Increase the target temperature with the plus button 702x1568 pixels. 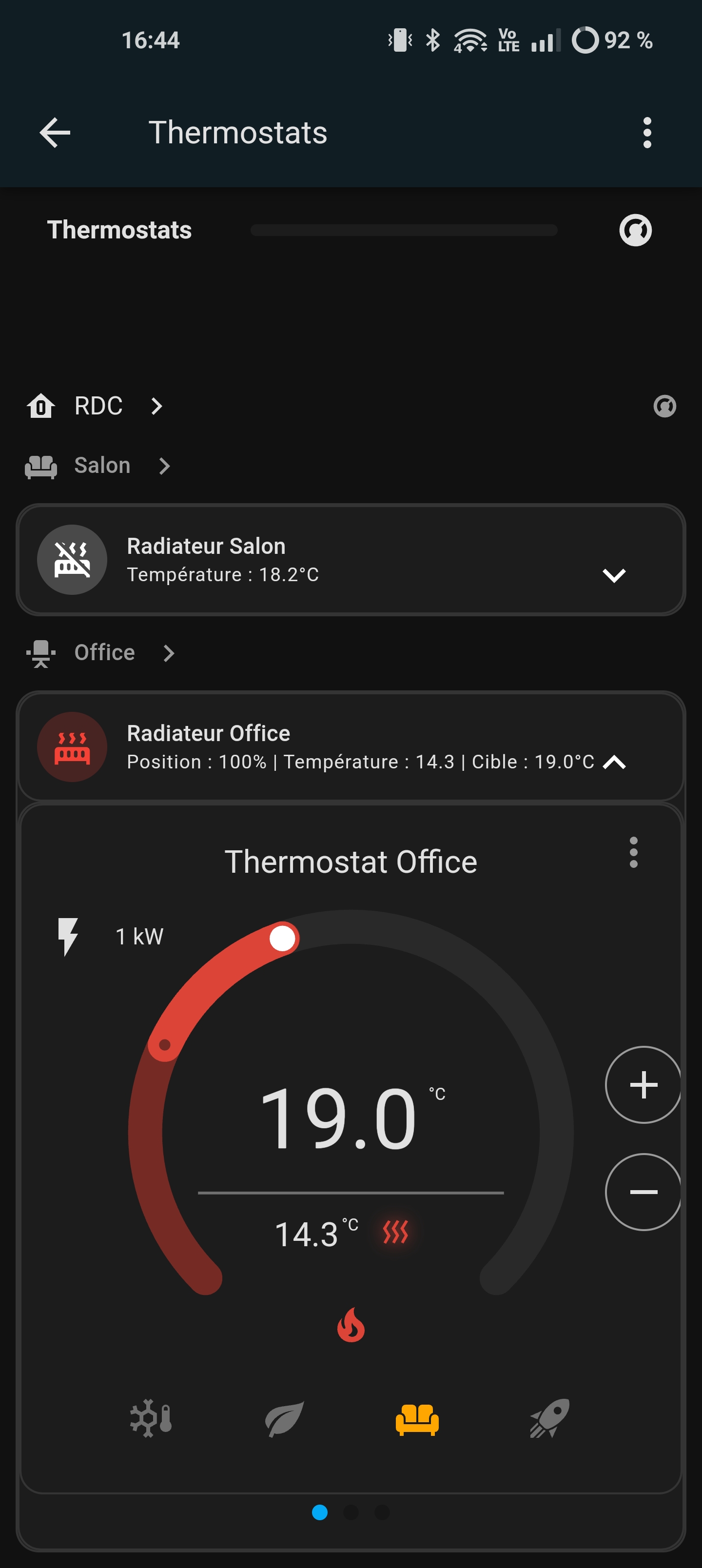click(643, 1085)
